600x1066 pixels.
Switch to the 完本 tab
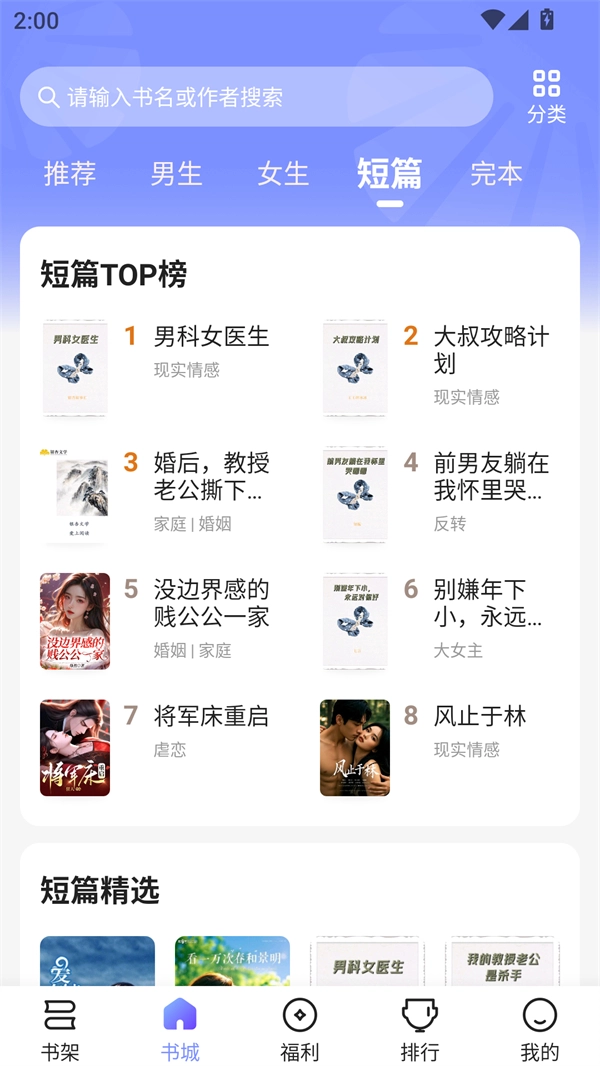pos(496,174)
